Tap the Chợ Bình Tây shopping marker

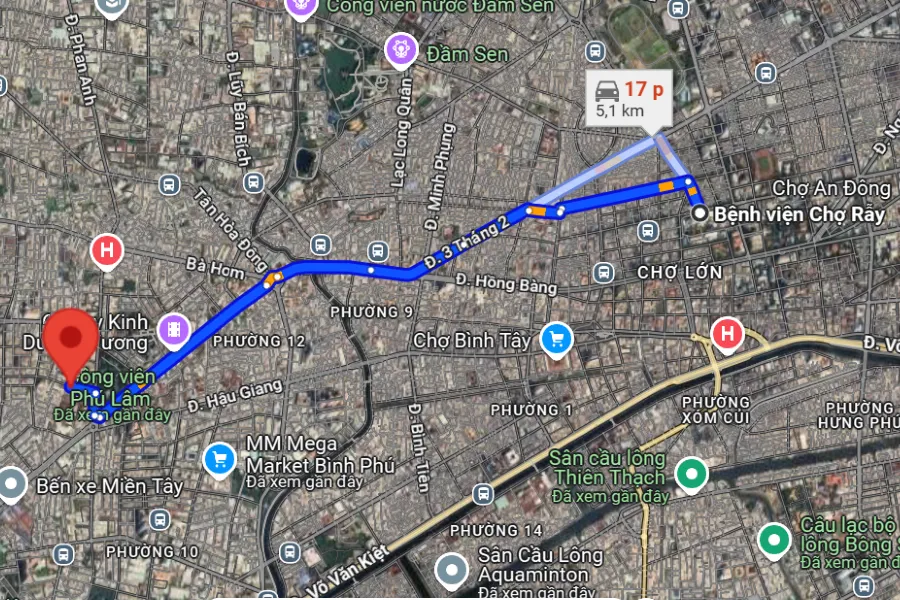(x=555, y=340)
